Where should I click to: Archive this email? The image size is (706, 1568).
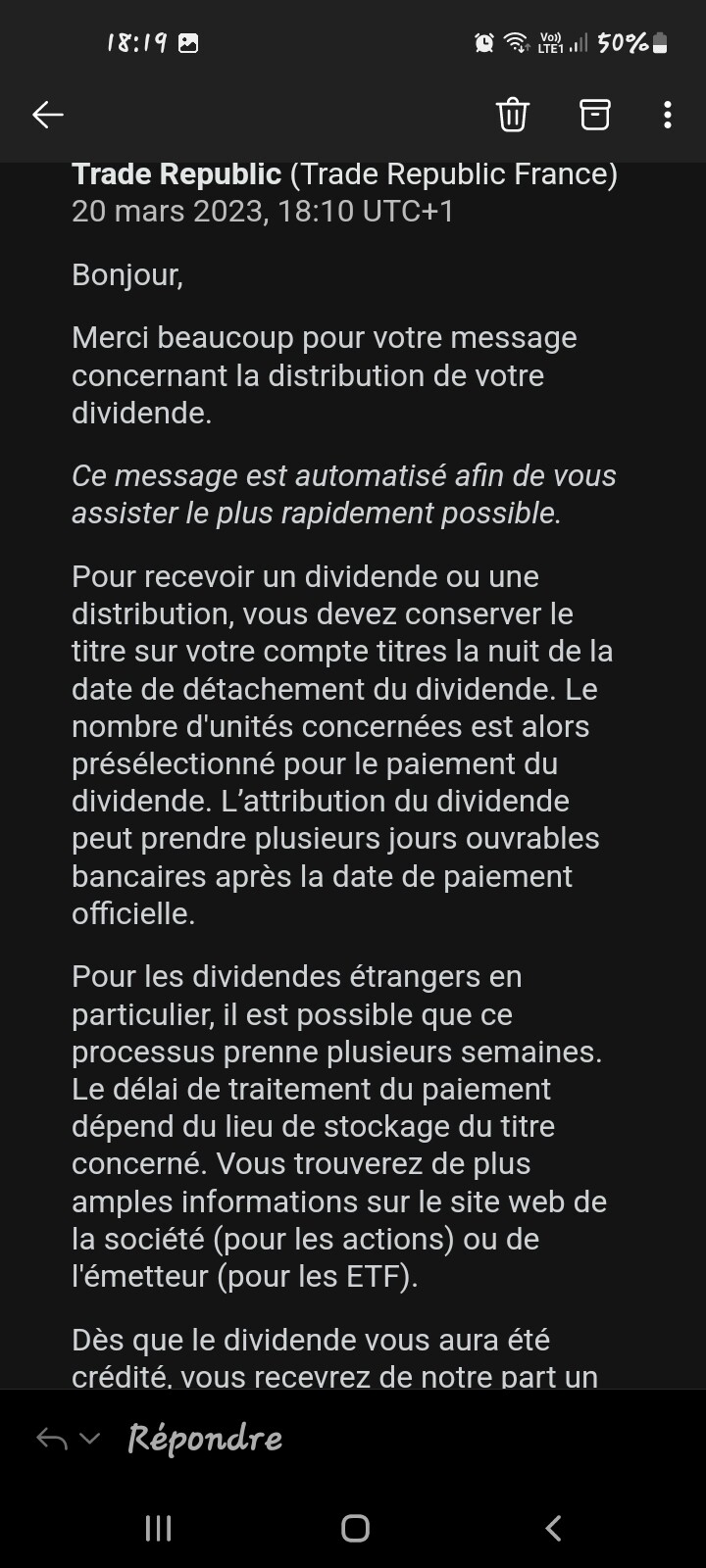594,115
